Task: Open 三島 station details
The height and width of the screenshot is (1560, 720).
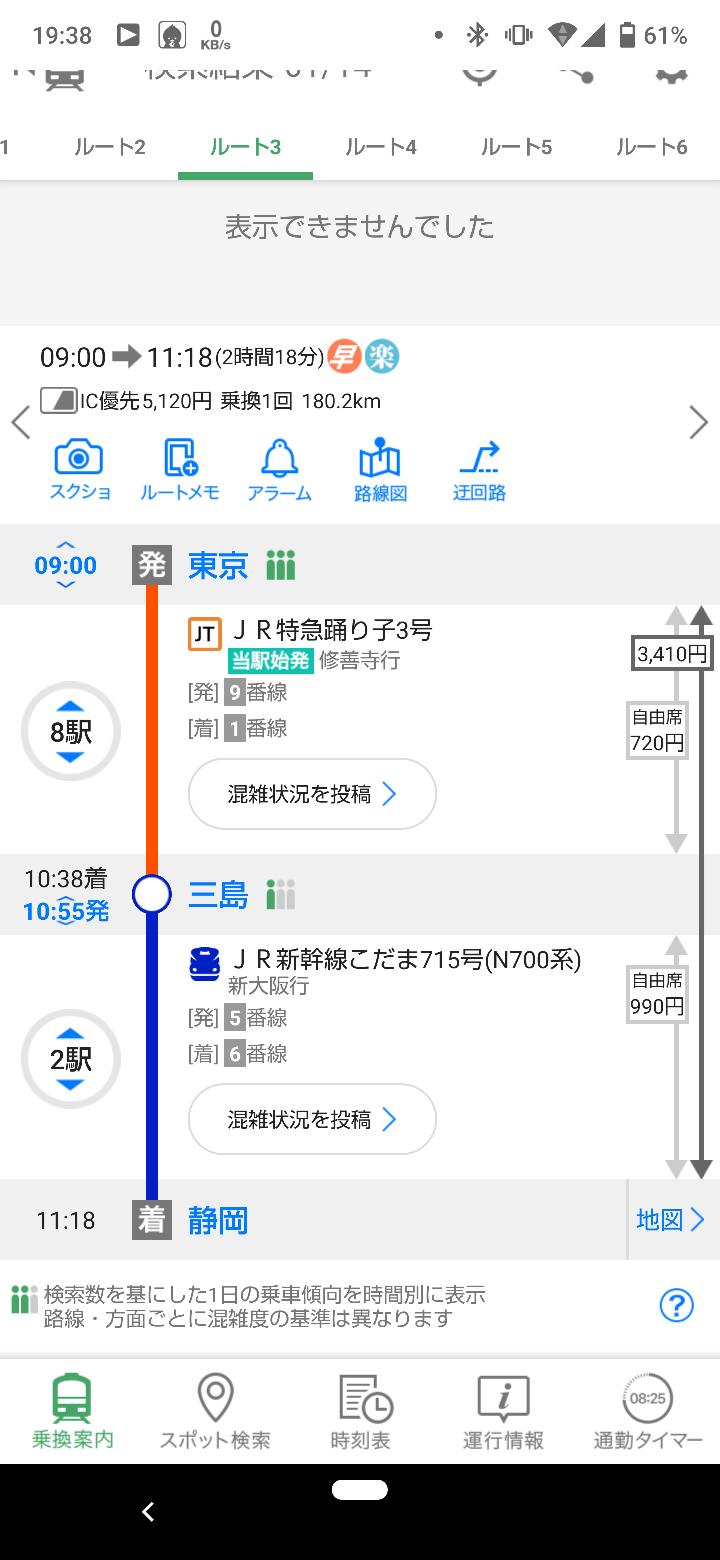Action: 218,894
